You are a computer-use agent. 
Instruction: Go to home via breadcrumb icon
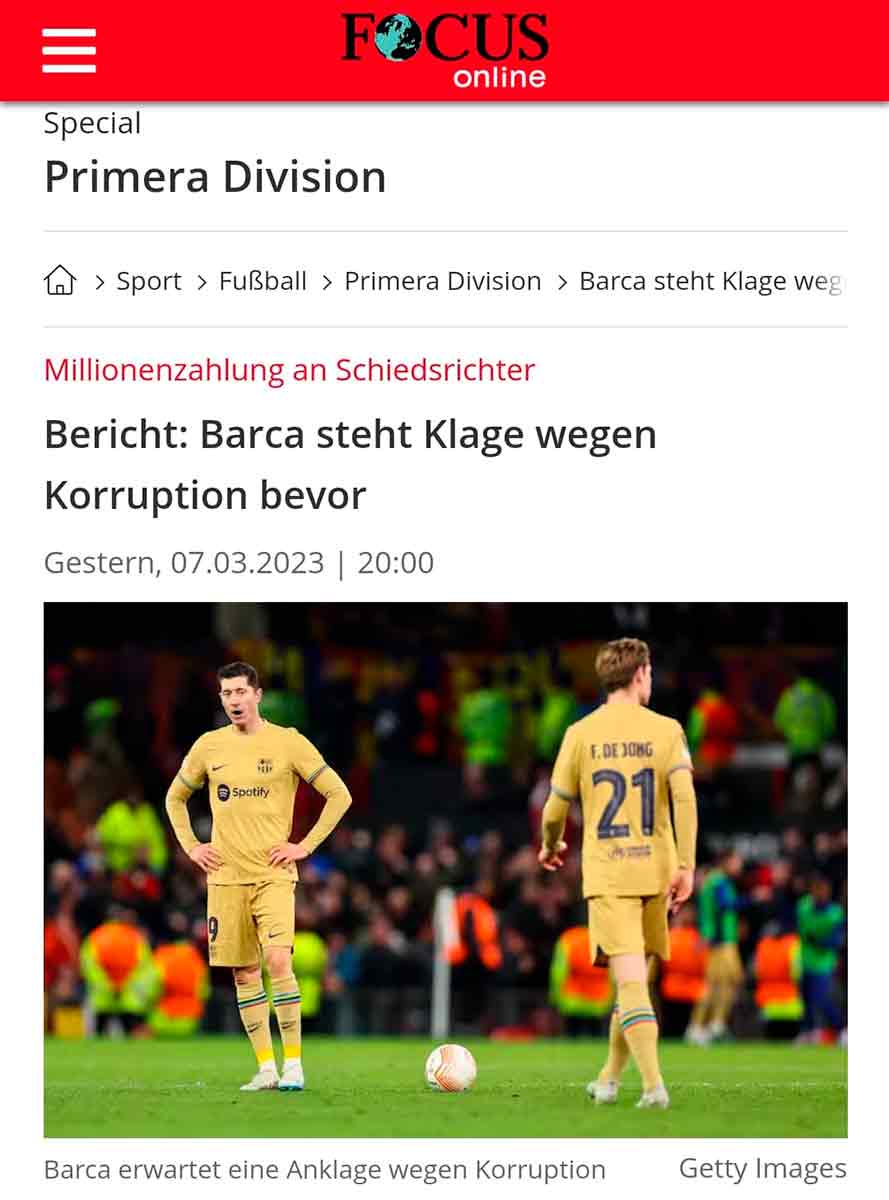tap(60, 281)
